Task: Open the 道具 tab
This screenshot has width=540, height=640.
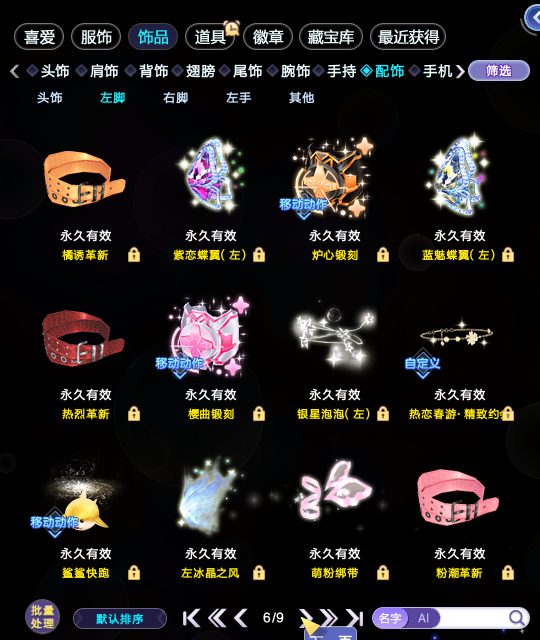Action: 210,37
